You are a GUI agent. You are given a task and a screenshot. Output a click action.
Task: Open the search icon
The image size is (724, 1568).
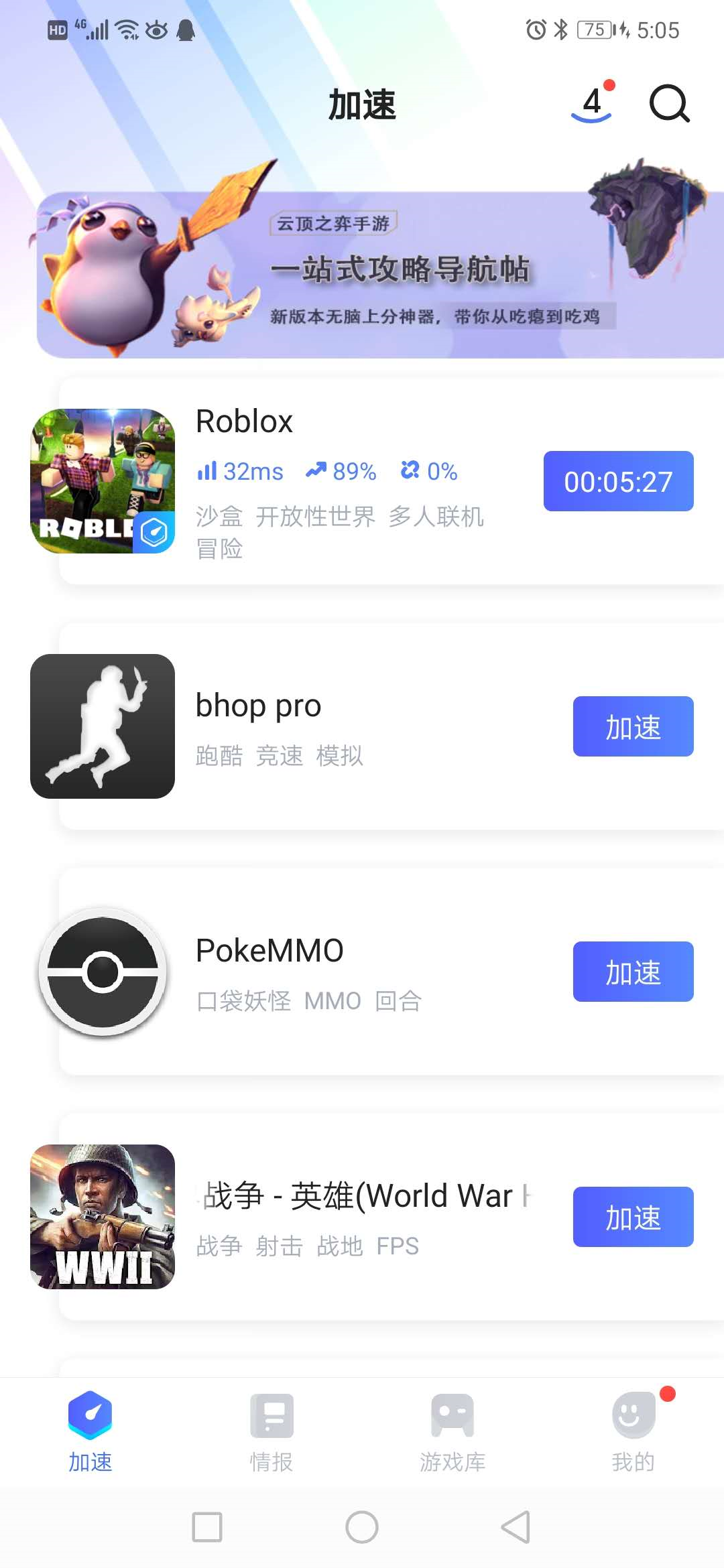pyautogui.click(x=669, y=104)
